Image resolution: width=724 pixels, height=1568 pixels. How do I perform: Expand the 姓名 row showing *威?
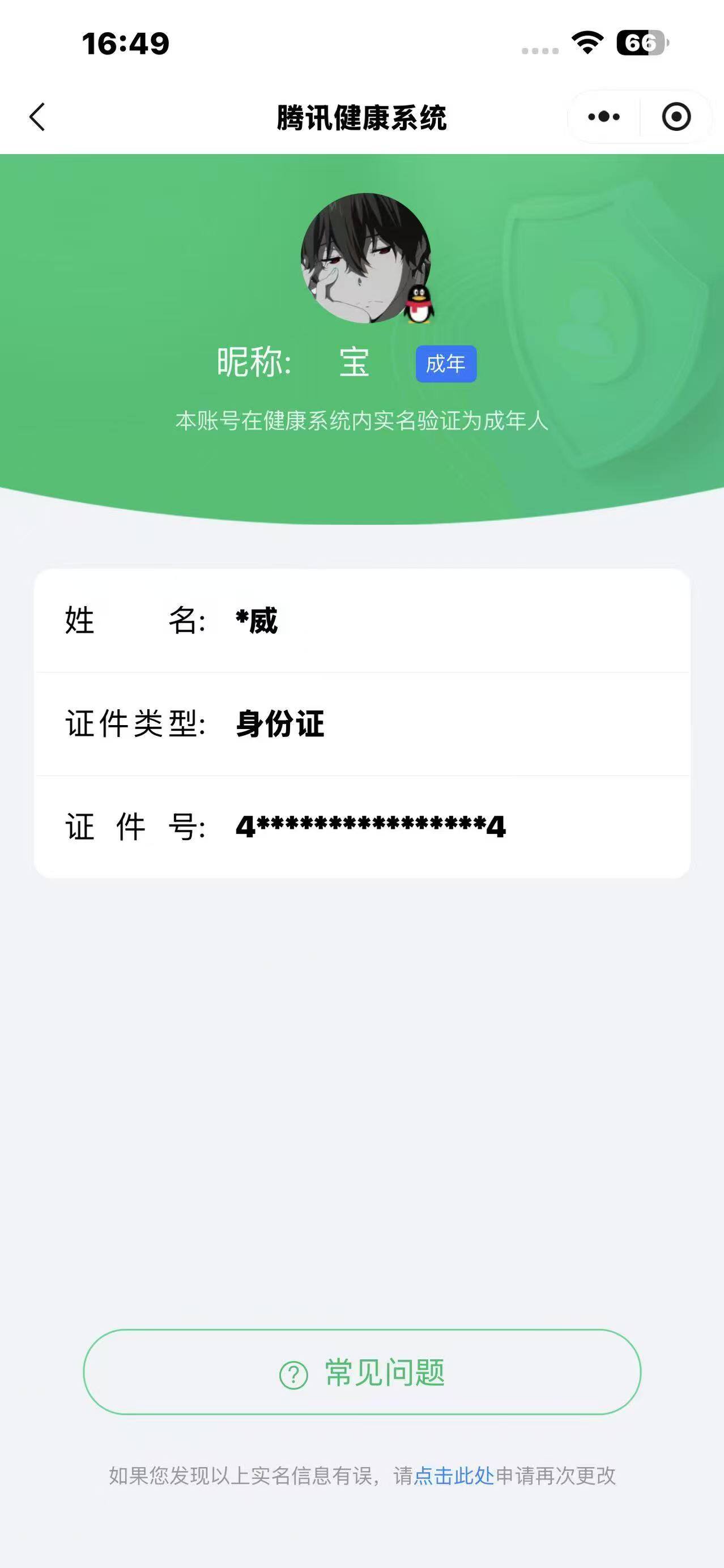[x=361, y=622]
